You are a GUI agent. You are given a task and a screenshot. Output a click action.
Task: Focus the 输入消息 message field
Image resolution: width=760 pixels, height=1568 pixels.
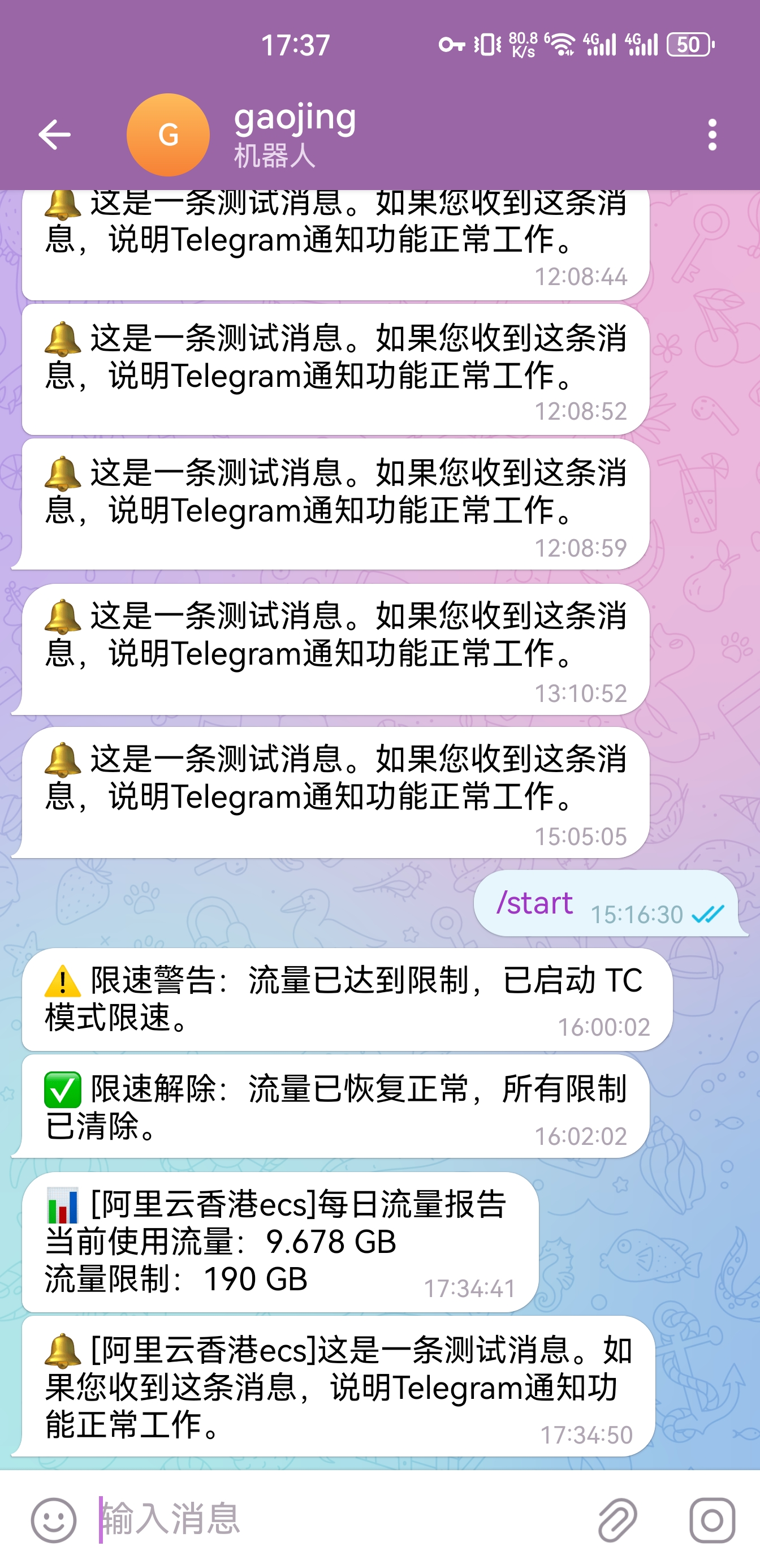click(x=335, y=1520)
